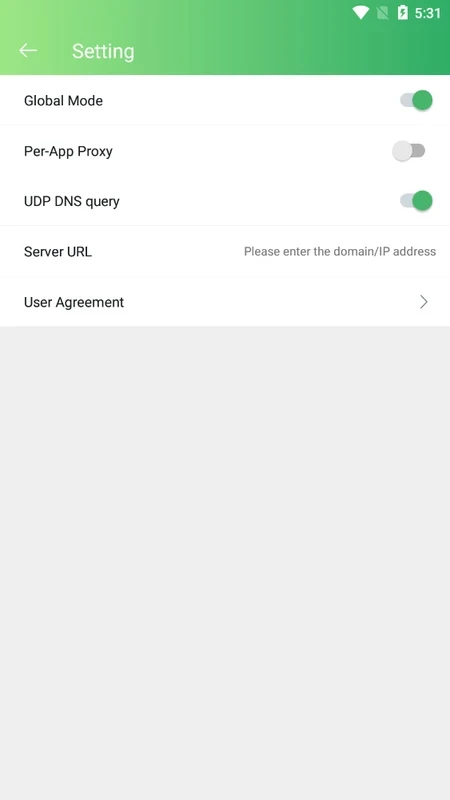Open the User Agreement row
The height and width of the screenshot is (800, 450).
coord(225,302)
